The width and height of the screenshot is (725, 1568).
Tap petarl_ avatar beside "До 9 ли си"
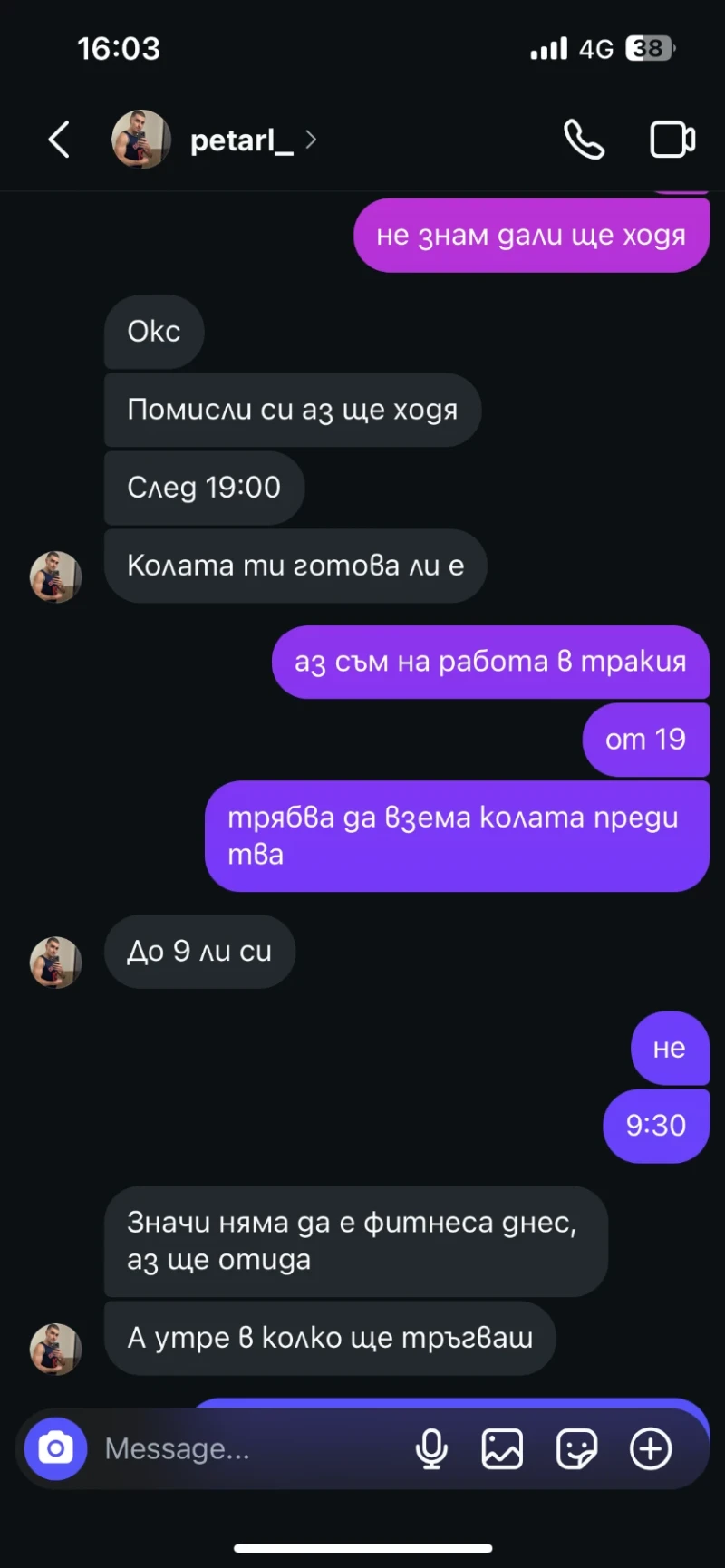[56, 962]
